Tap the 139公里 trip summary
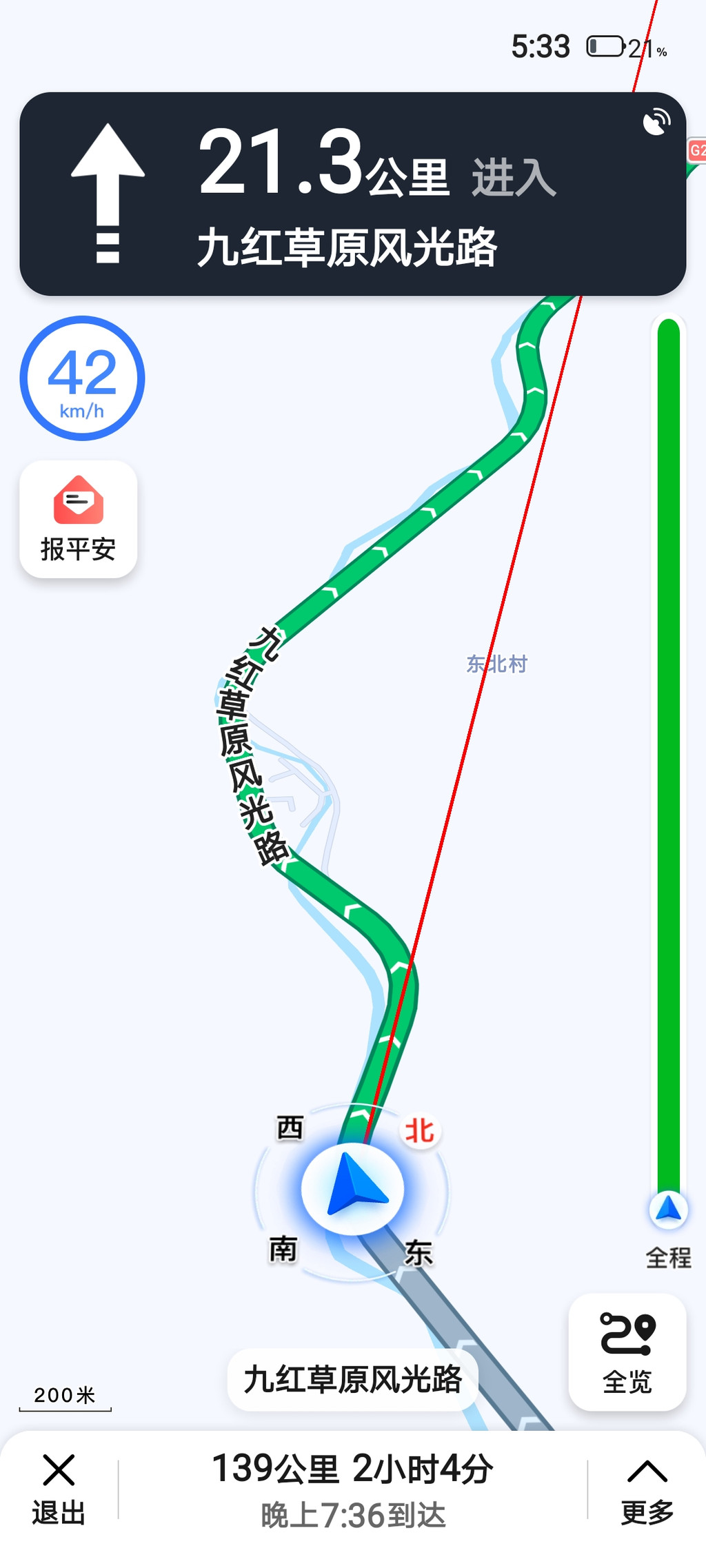The width and height of the screenshot is (706, 1568). tap(352, 1489)
